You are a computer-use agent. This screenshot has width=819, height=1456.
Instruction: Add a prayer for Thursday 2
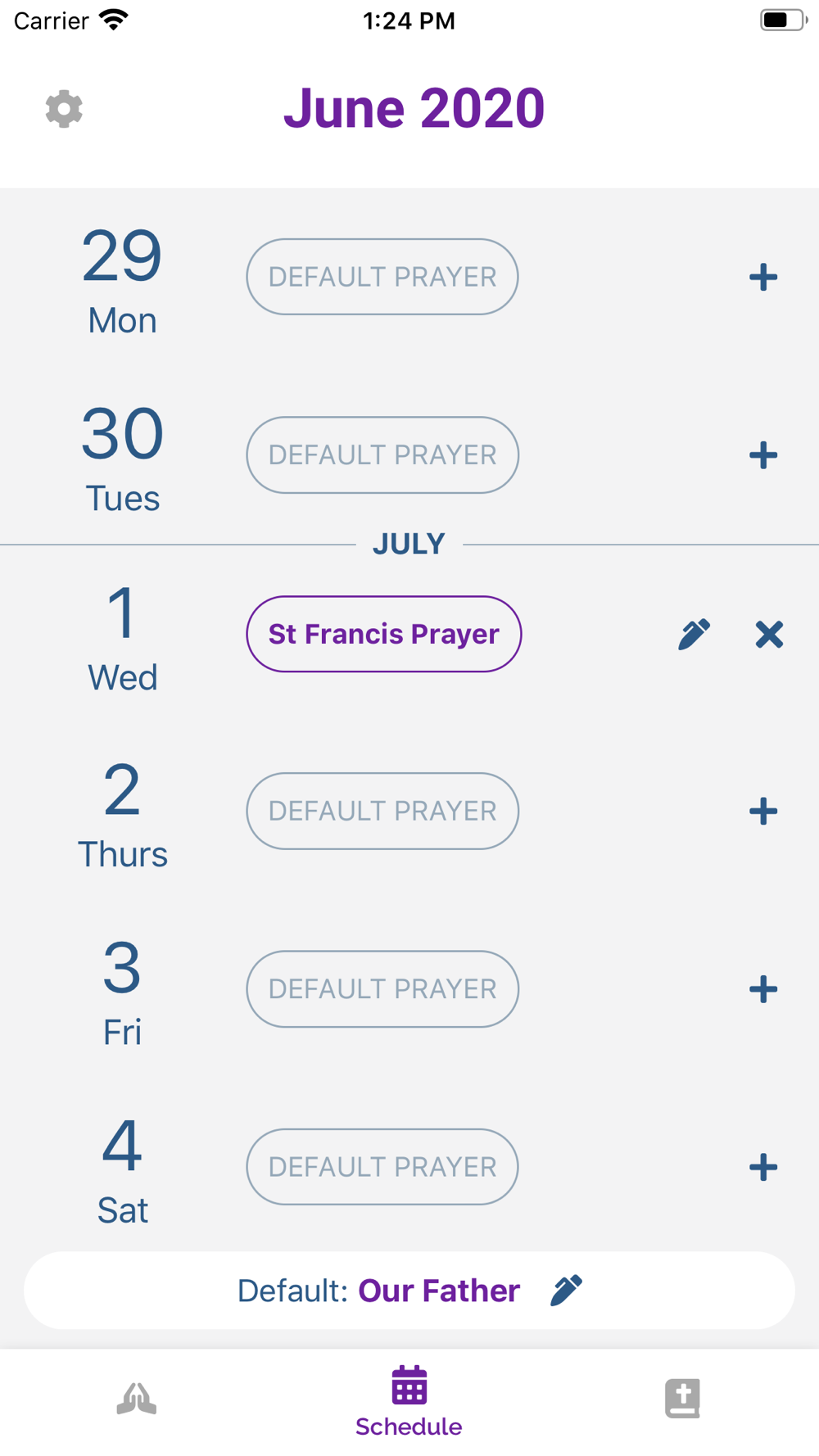[763, 811]
